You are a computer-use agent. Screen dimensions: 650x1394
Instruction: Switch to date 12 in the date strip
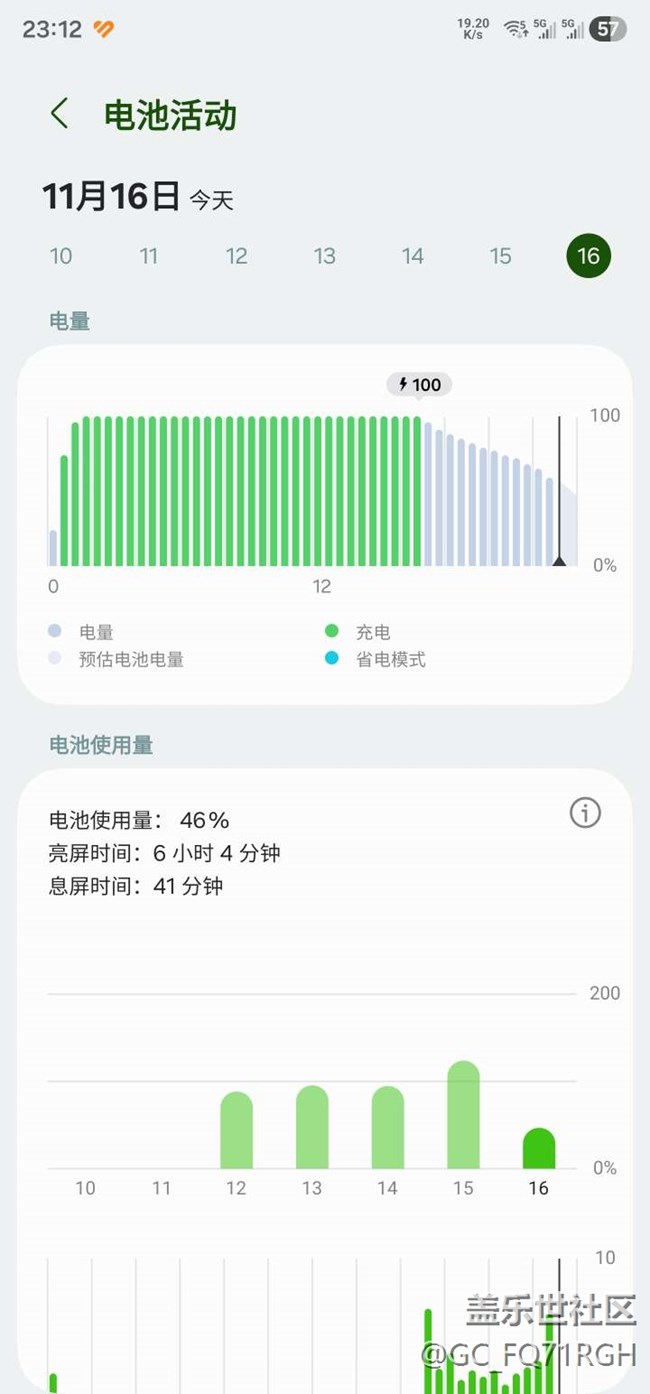(x=237, y=256)
